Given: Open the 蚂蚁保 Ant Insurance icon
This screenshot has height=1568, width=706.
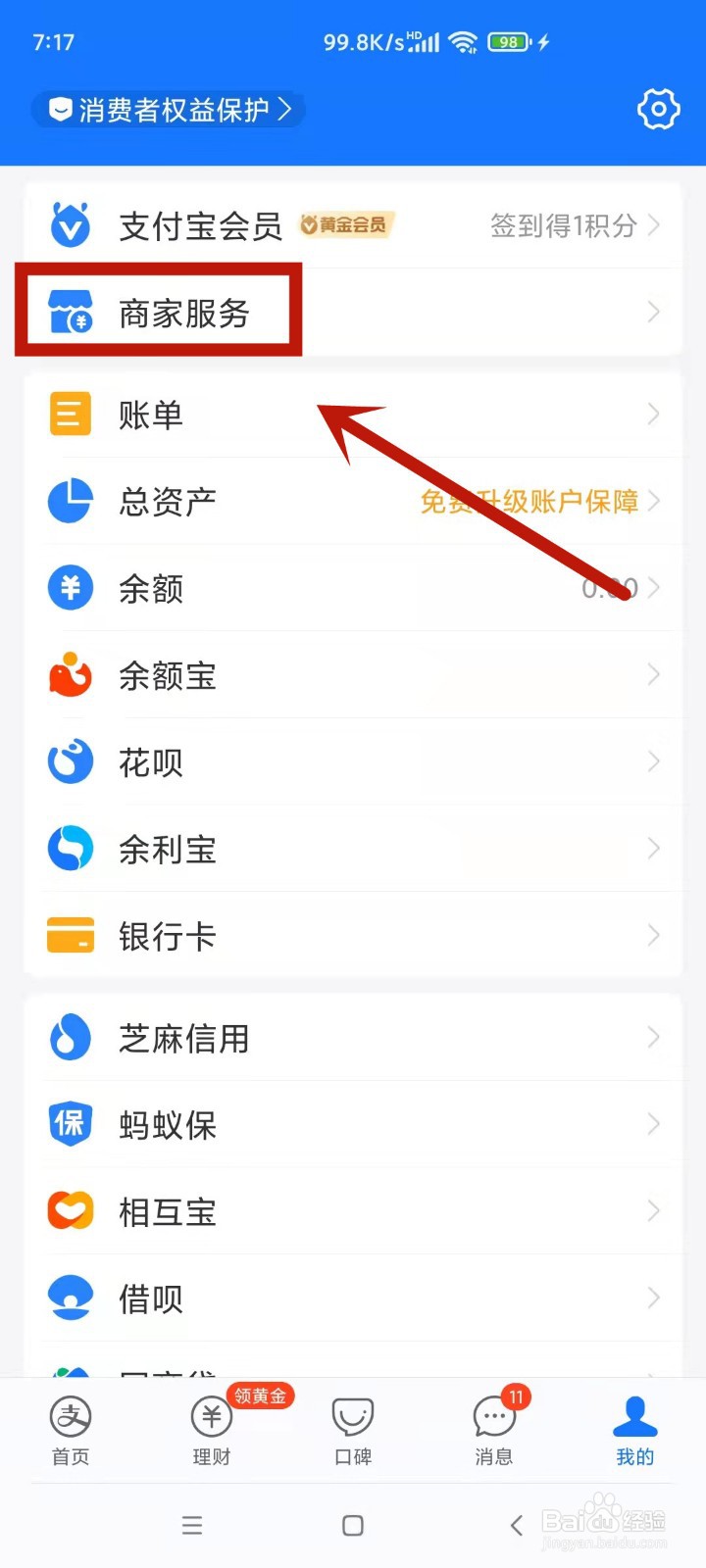Looking at the screenshot, I should tap(70, 1124).
